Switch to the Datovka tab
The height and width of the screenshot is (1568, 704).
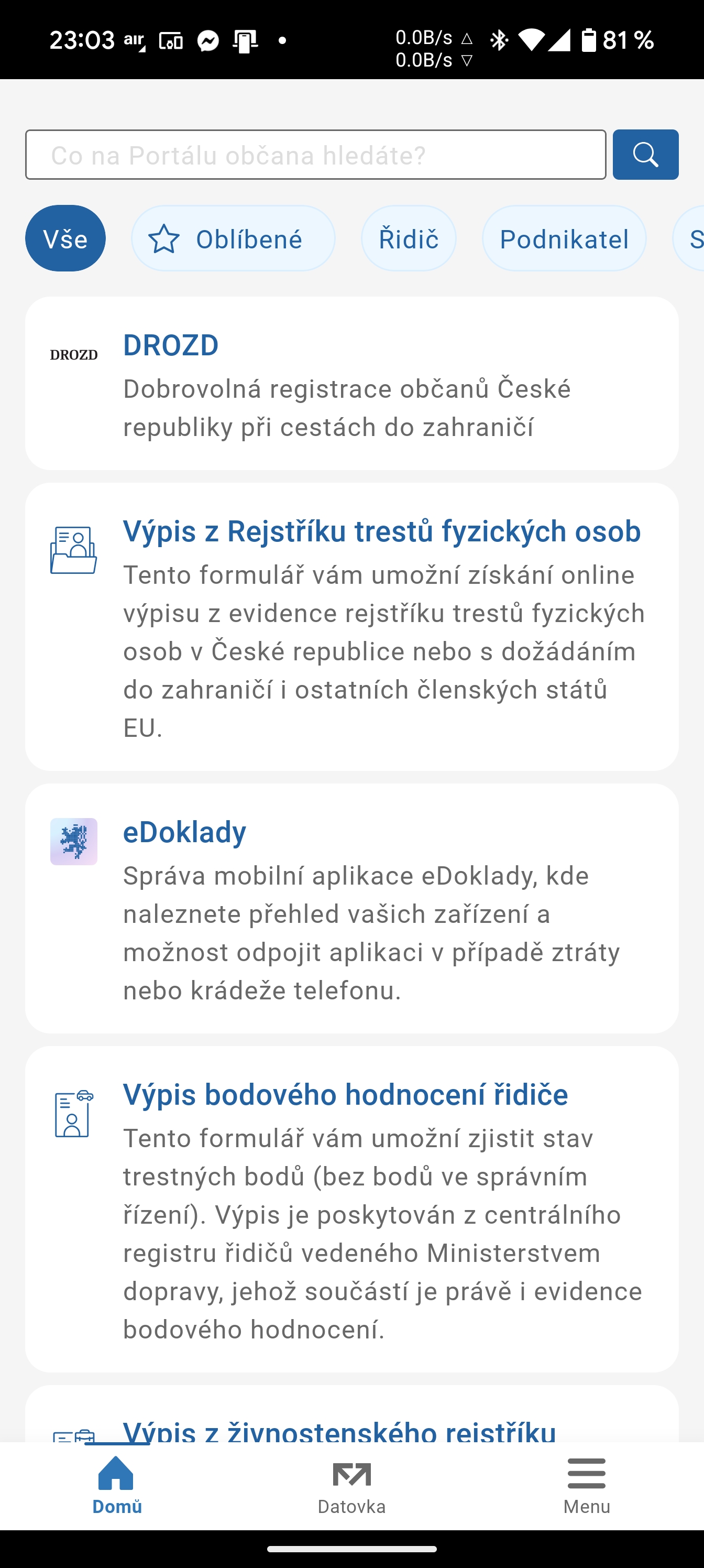coord(351,1486)
